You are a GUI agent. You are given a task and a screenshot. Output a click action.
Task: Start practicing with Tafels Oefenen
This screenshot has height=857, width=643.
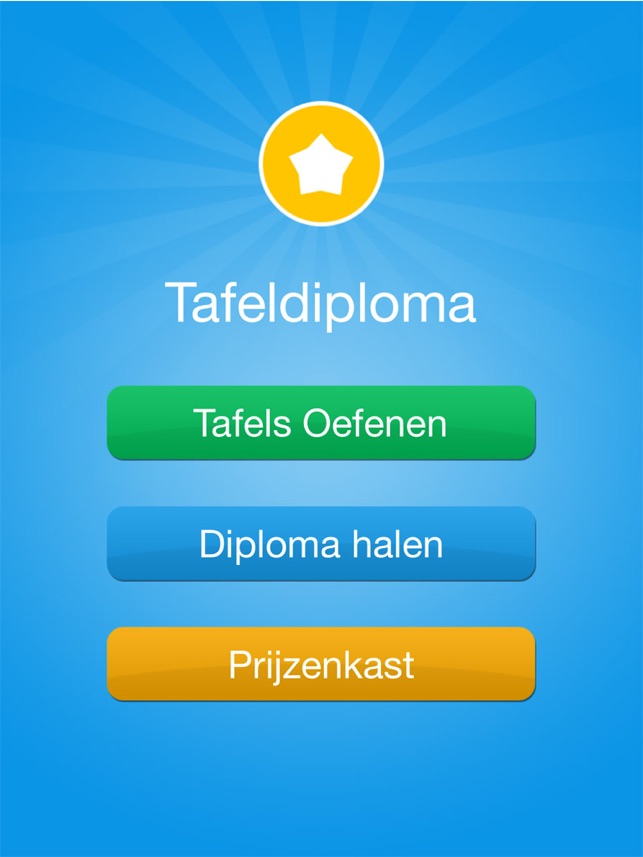point(321,423)
